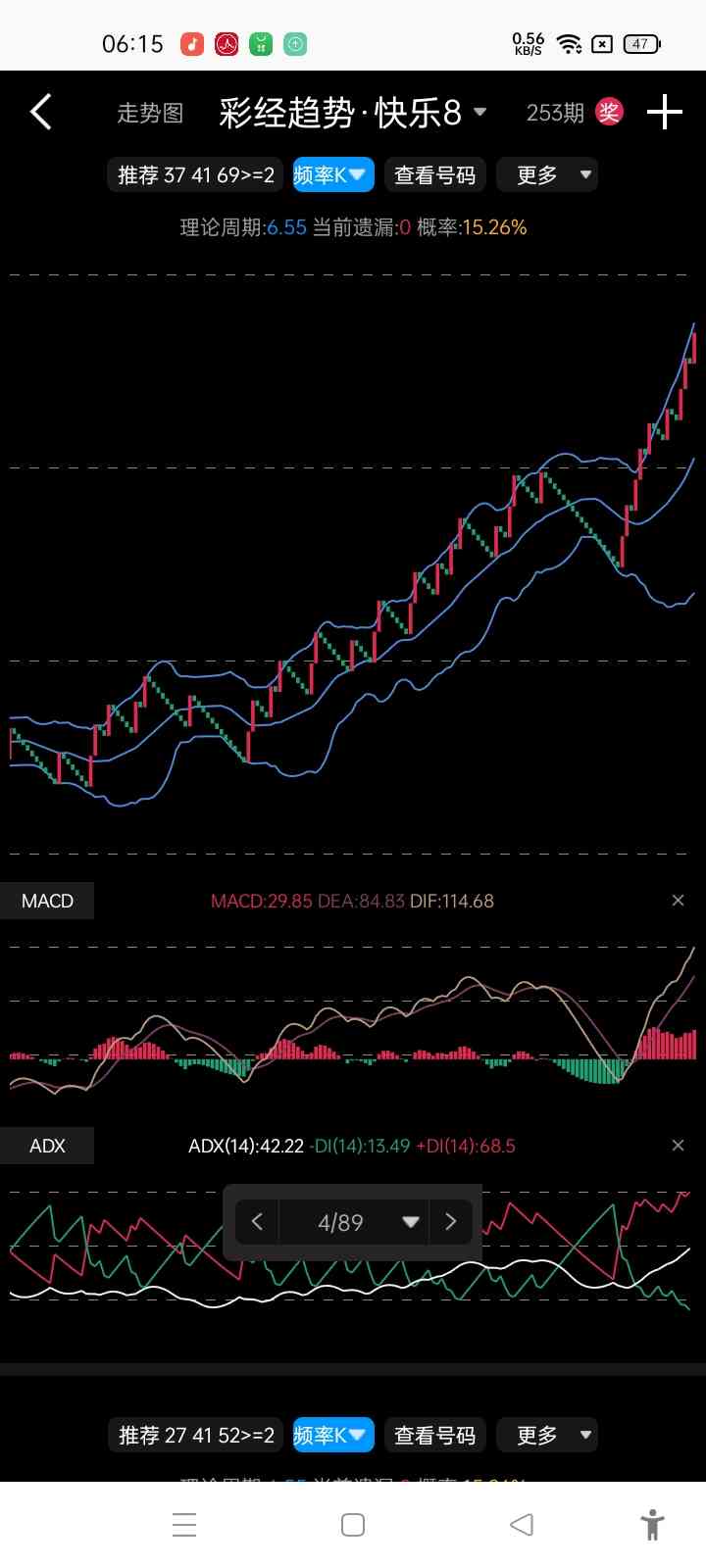Close the ADX indicator panel
Viewport: 706px width, 1568px height.
[678, 1146]
